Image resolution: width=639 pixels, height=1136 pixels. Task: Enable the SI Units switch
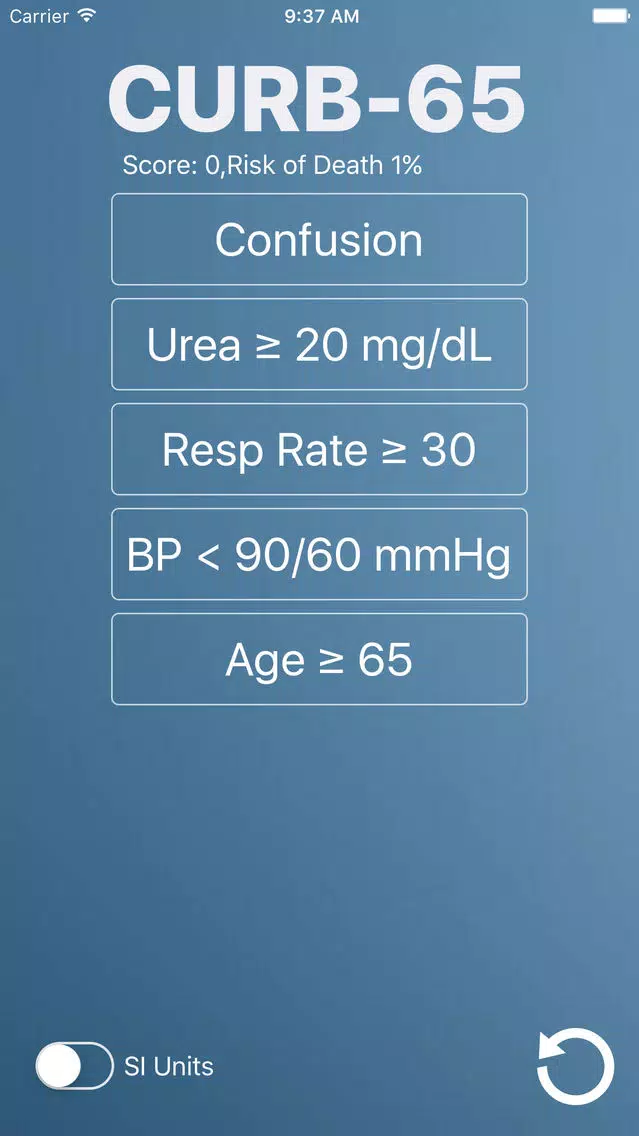click(x=75, y=1066)
